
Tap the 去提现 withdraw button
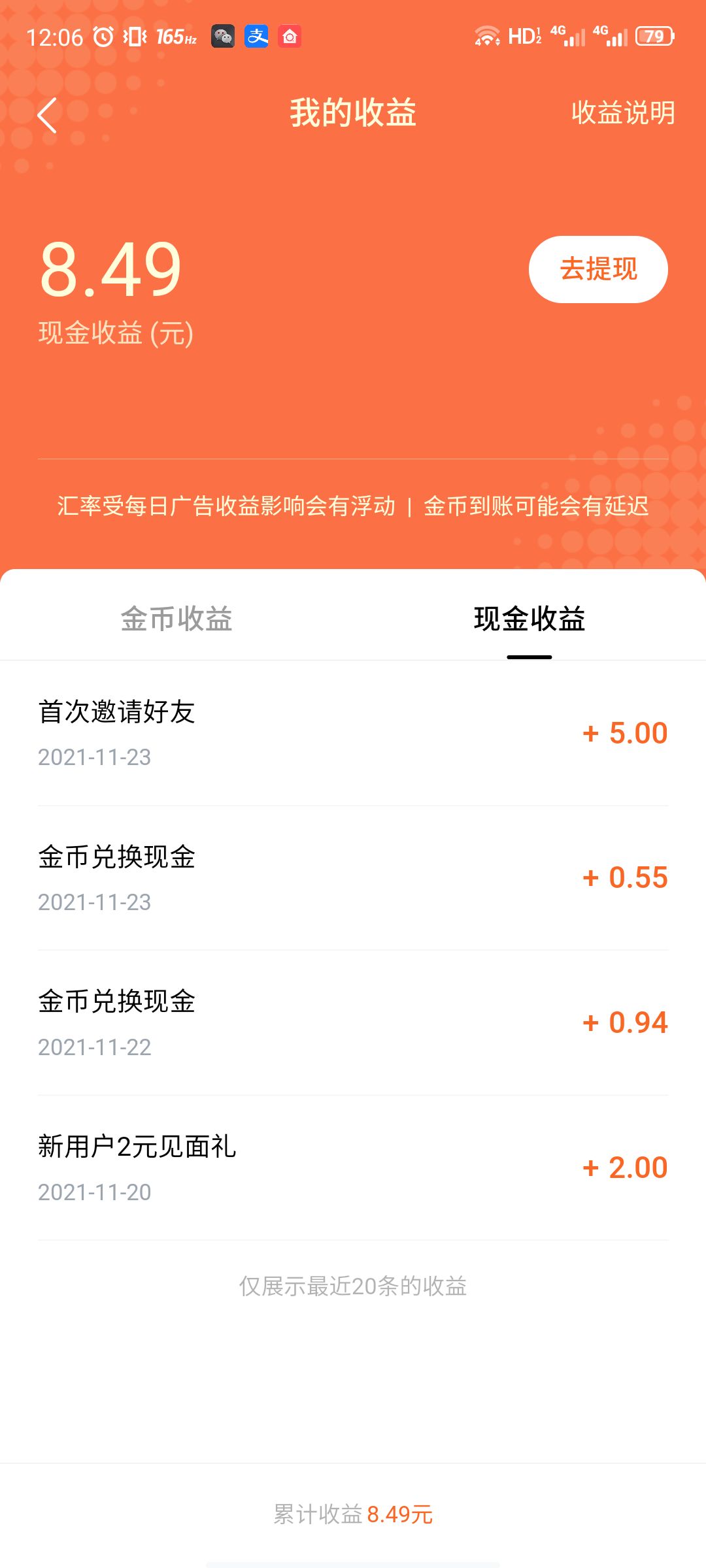coord(598,269)
